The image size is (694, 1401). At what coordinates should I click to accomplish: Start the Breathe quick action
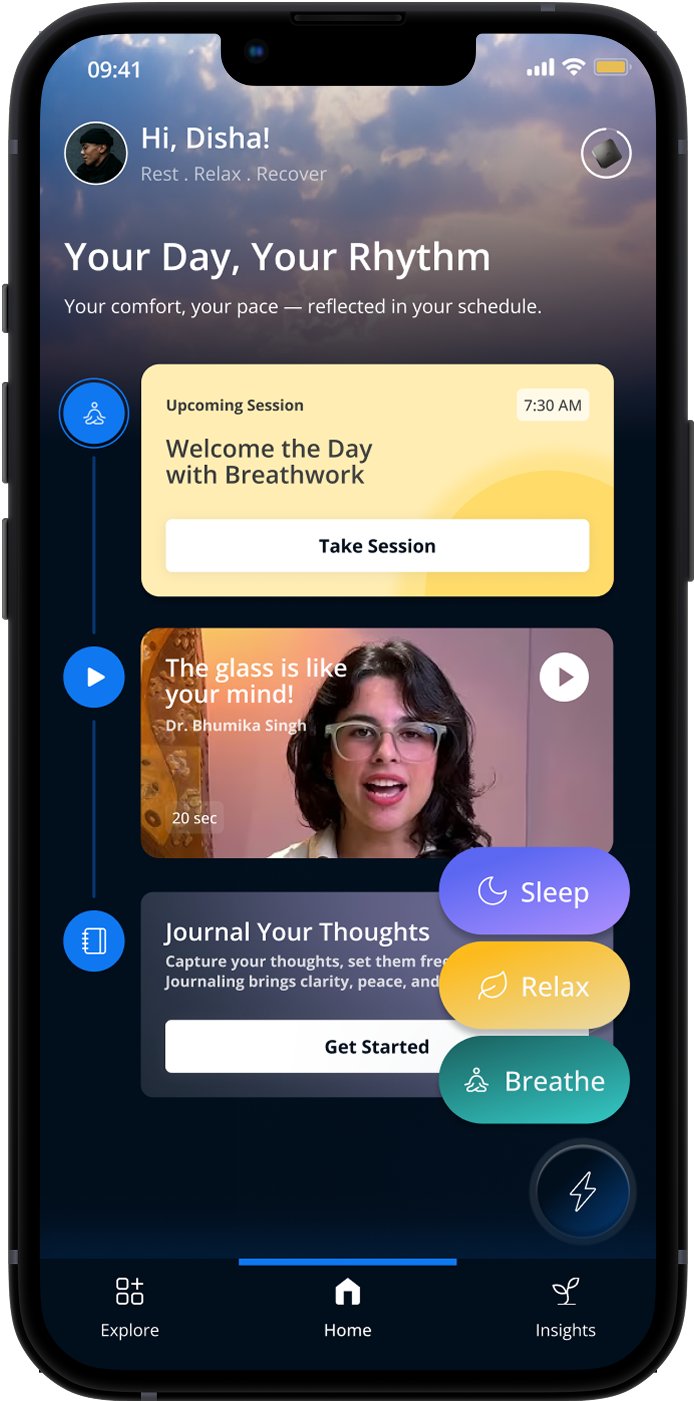(x=534, y=1081)
